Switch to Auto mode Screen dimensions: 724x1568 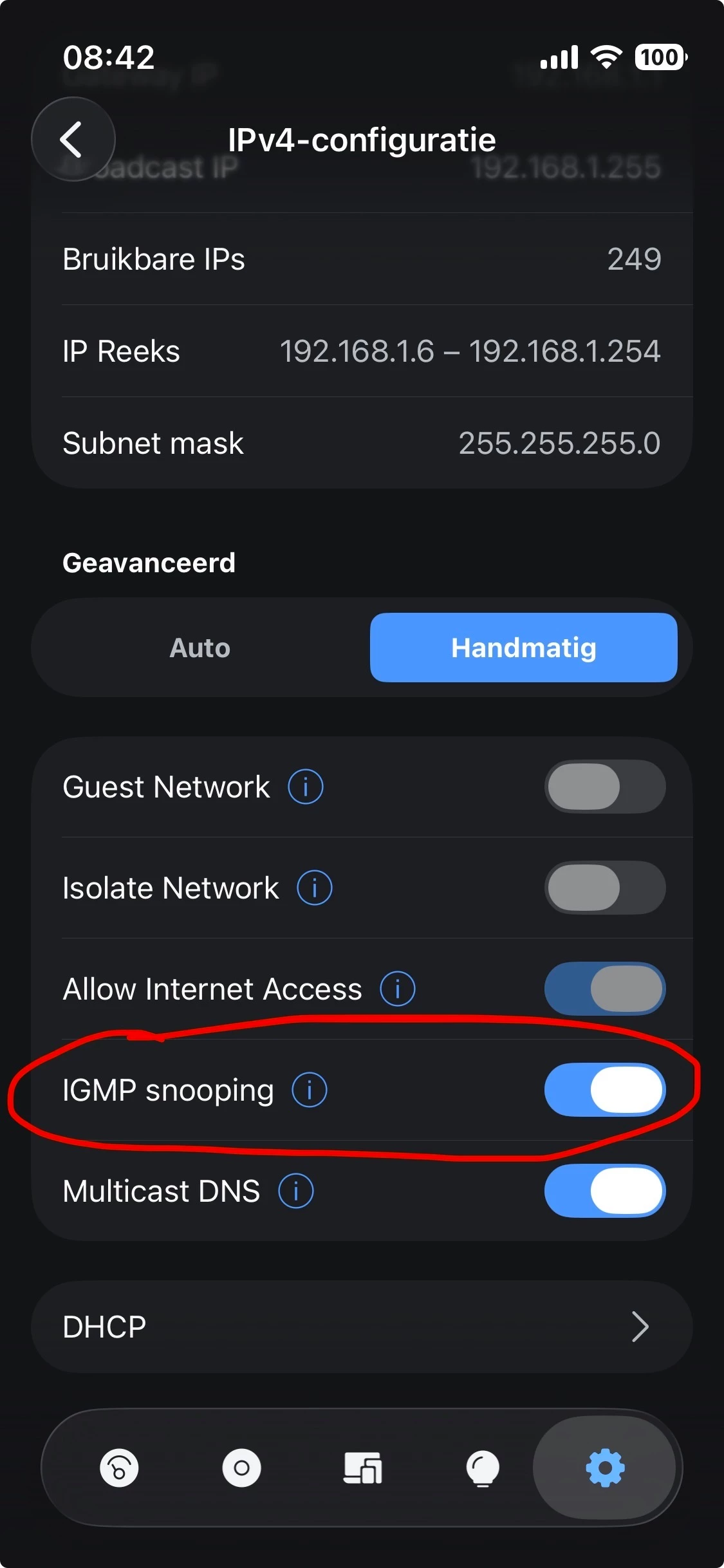pyautogui.click(x=200, y=648)
